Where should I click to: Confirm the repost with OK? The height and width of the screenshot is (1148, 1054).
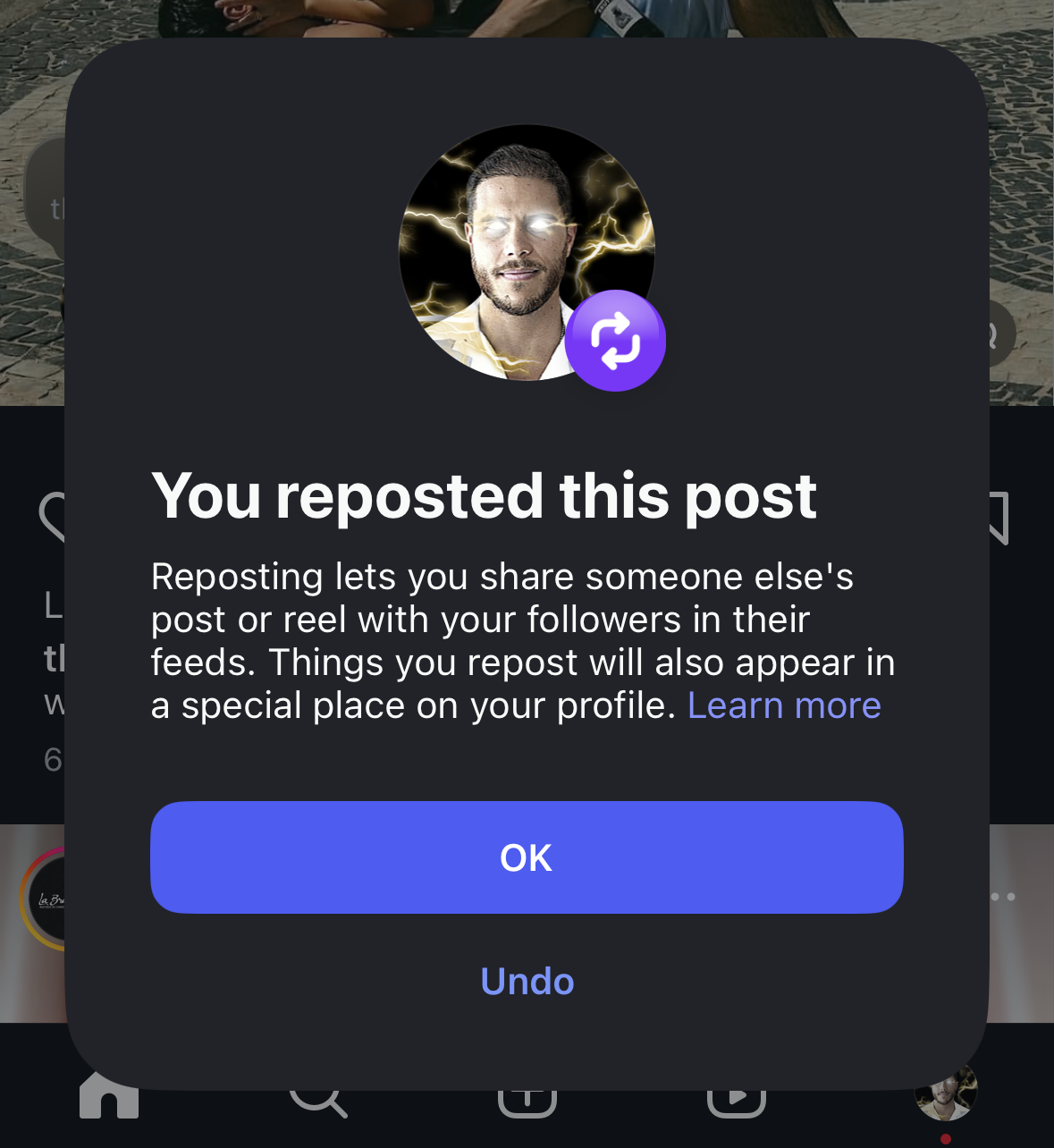pyautogui.click(x=527, y=857)
